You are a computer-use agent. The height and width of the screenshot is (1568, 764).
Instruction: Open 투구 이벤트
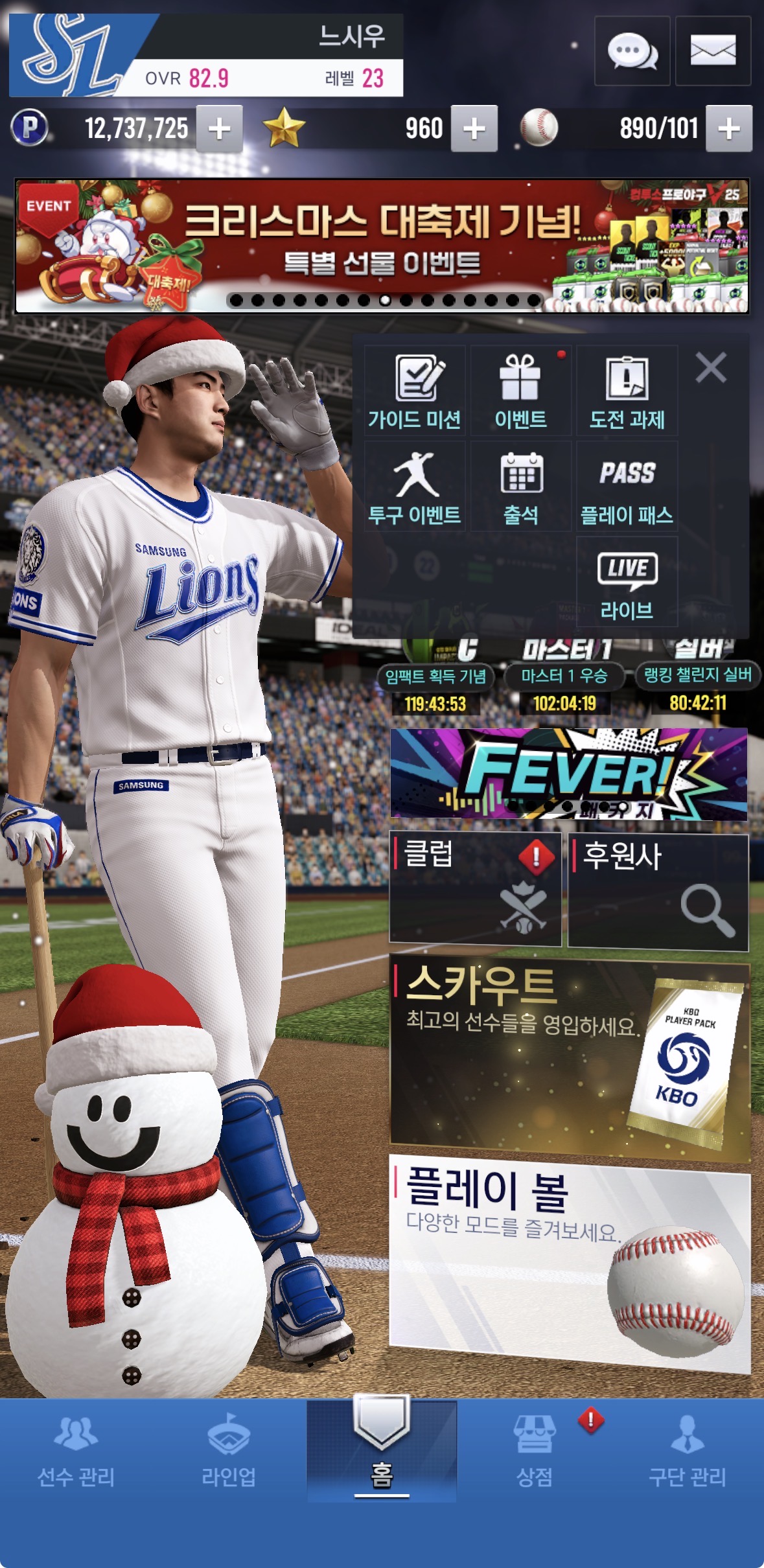point(415,487)
